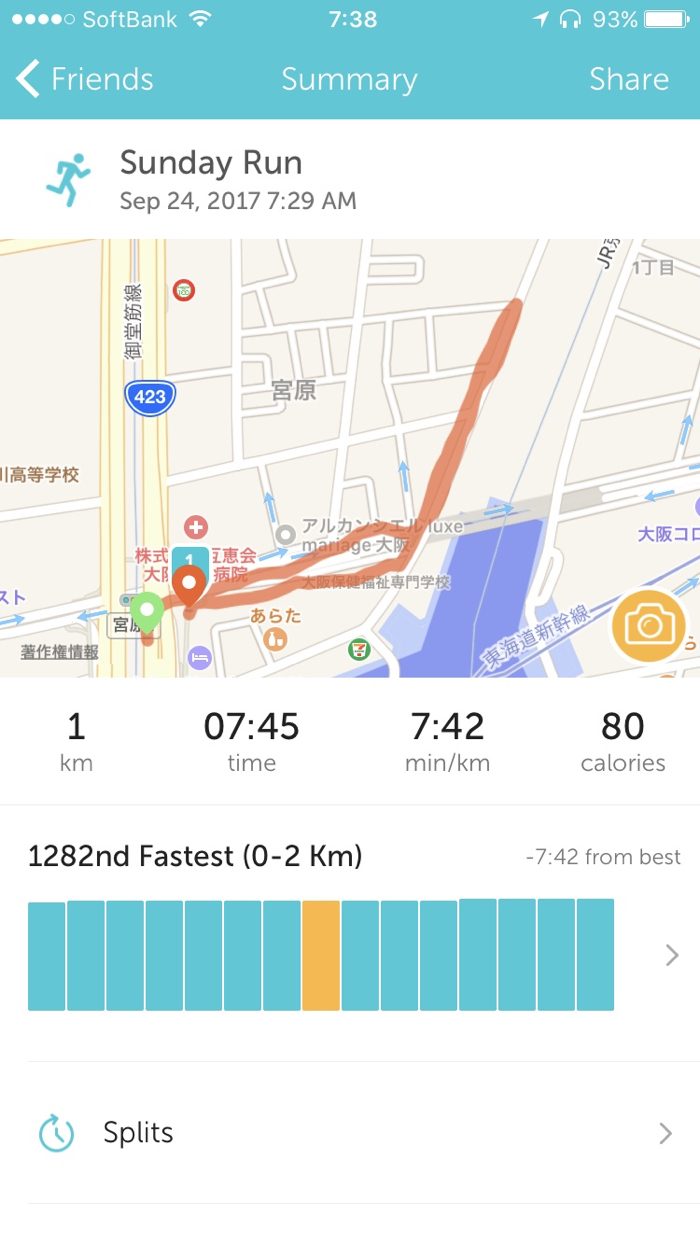
Task: Expand the 1282nd Fastest comparison chevron
Action: pyautogui.click(x=672, y=955)
